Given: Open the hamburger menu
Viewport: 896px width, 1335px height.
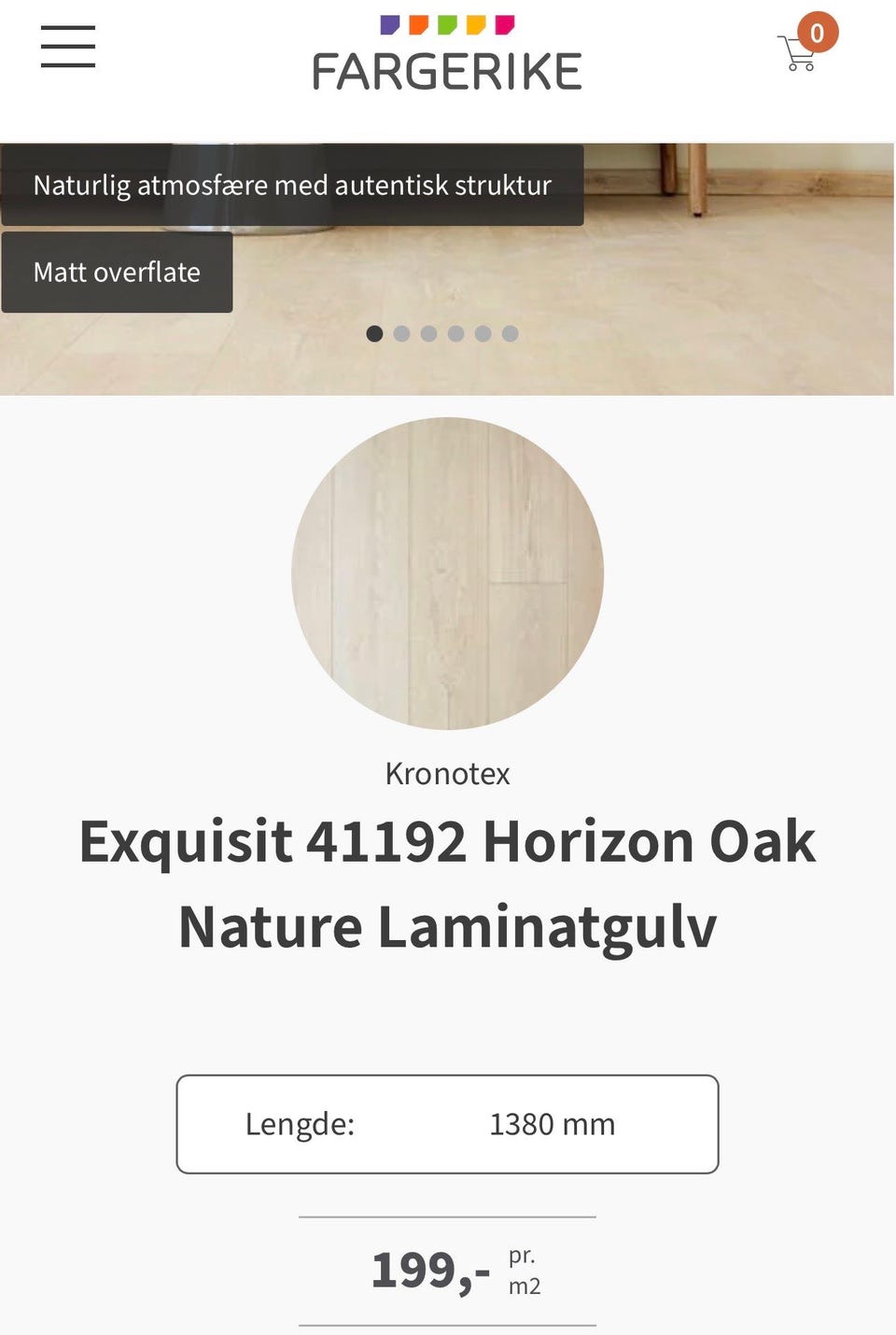Looking at the screenshot, I should [68, 47].
